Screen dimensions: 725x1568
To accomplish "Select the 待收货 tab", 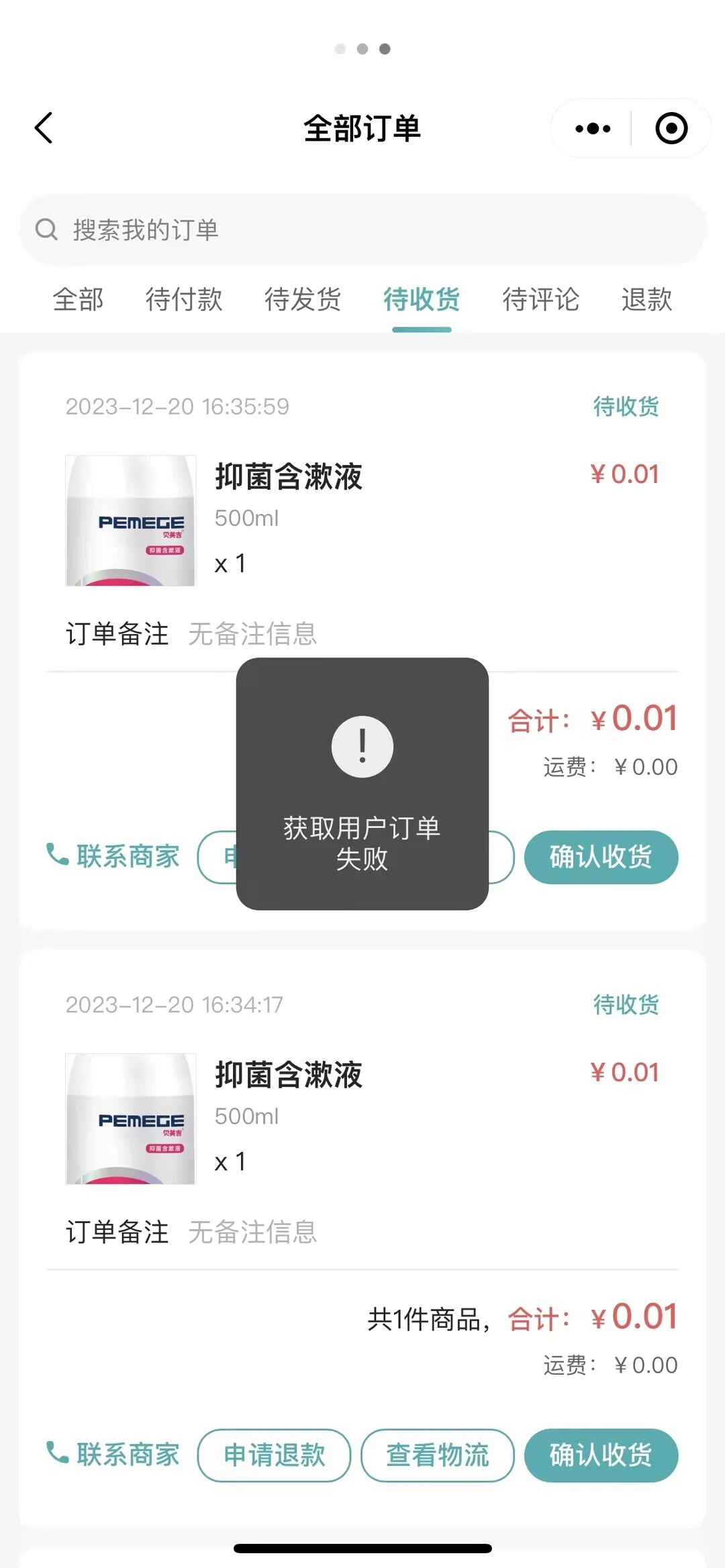I will click(x=422, y=299).
